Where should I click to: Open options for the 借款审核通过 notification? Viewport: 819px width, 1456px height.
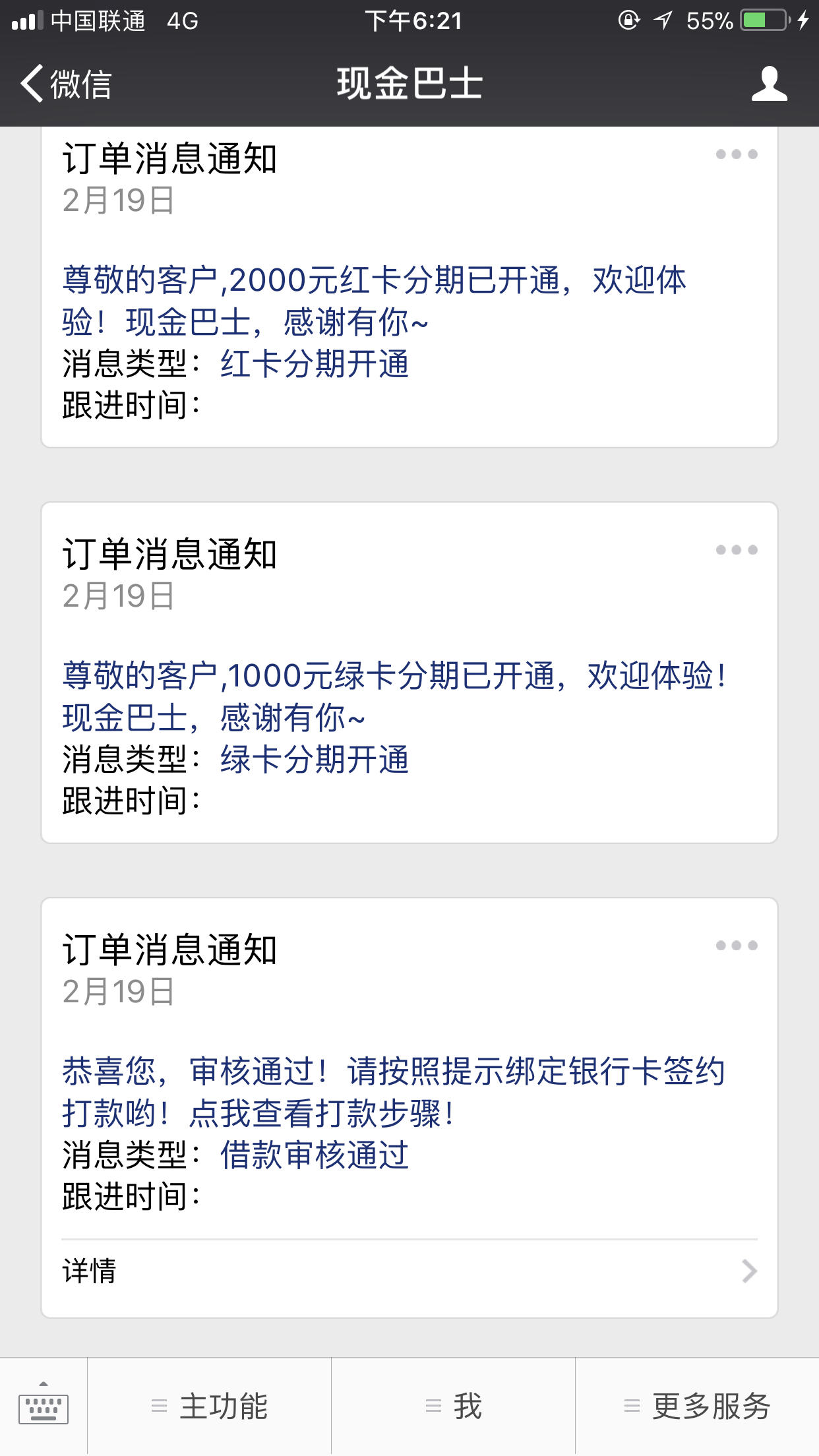point(737,946)
